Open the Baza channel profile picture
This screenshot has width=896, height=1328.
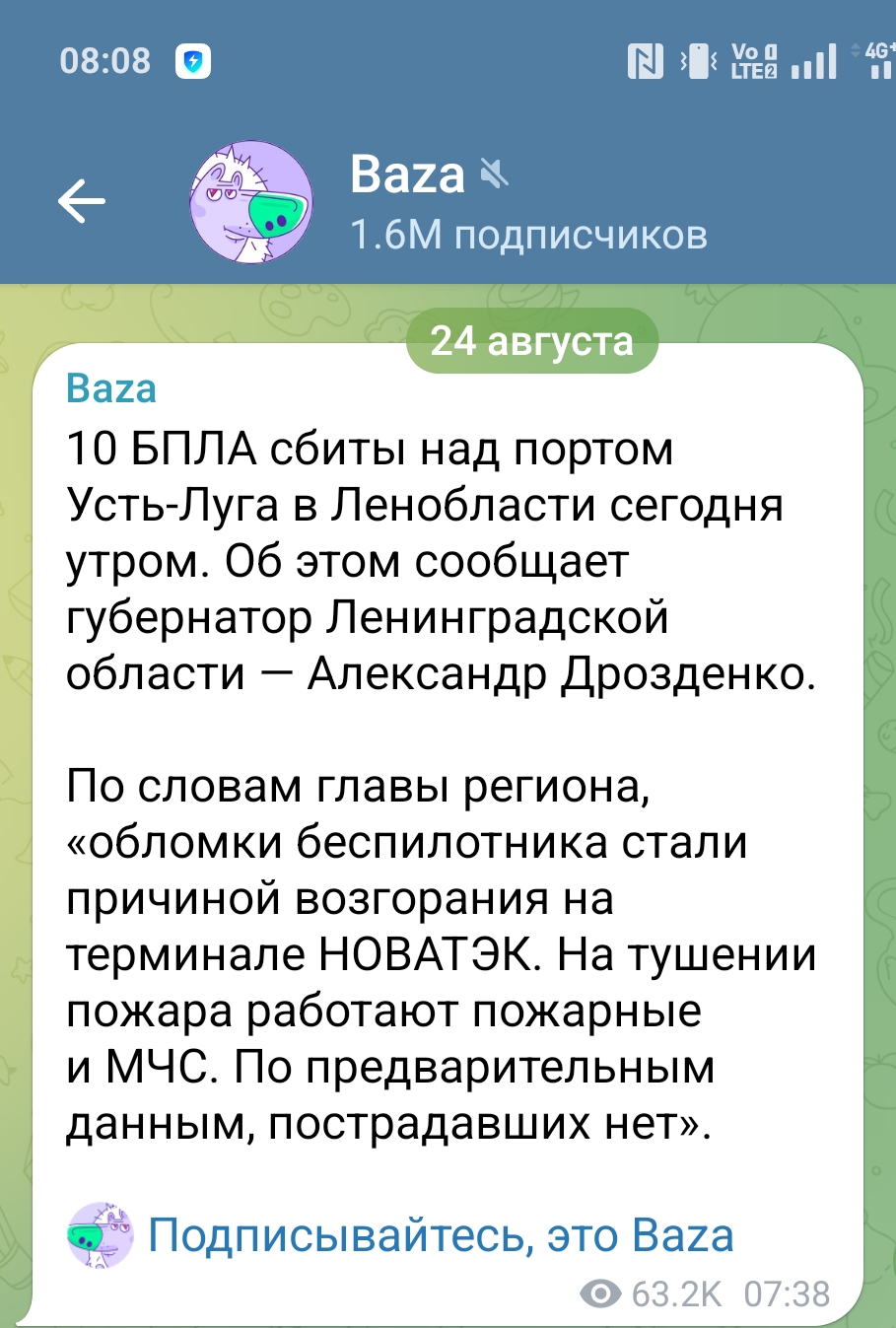tap(250, 202)
